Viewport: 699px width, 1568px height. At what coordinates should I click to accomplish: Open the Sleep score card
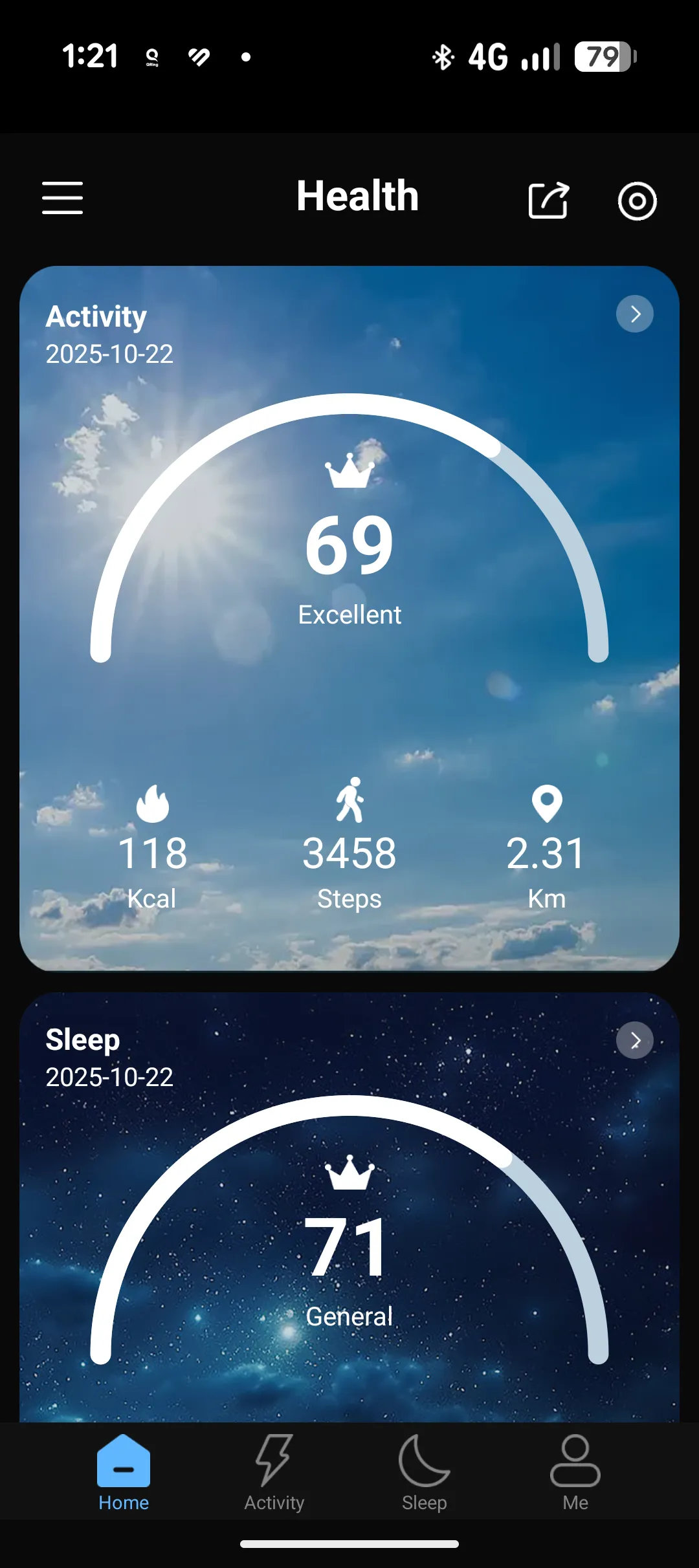349,1248
